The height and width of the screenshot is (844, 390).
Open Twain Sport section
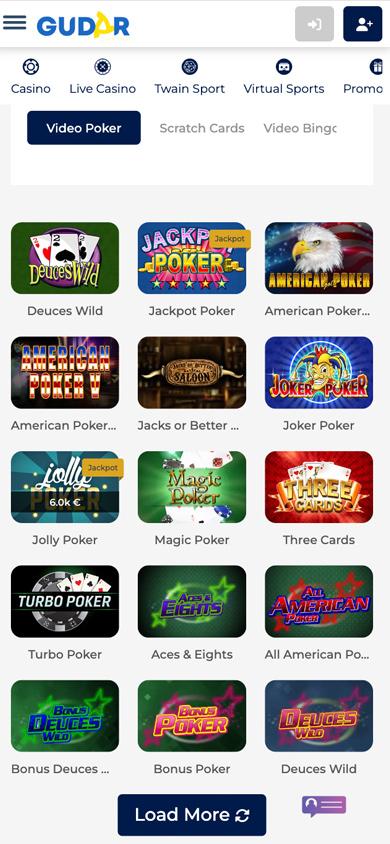[189, 76]
